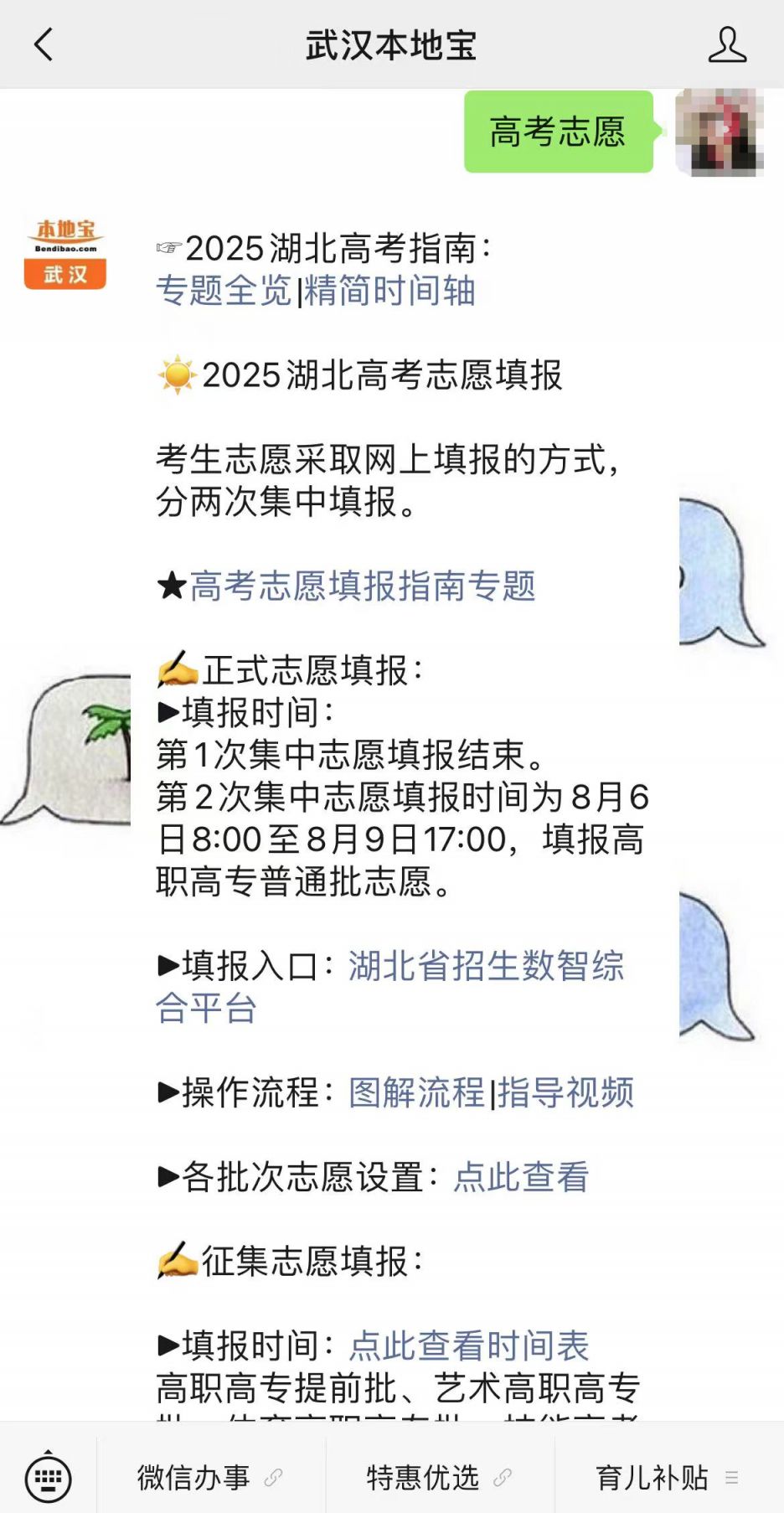The height and width of the screenshot is (1513, 784).
Task: Open the 特惠优选 menu
Action: pos(422,1477)
